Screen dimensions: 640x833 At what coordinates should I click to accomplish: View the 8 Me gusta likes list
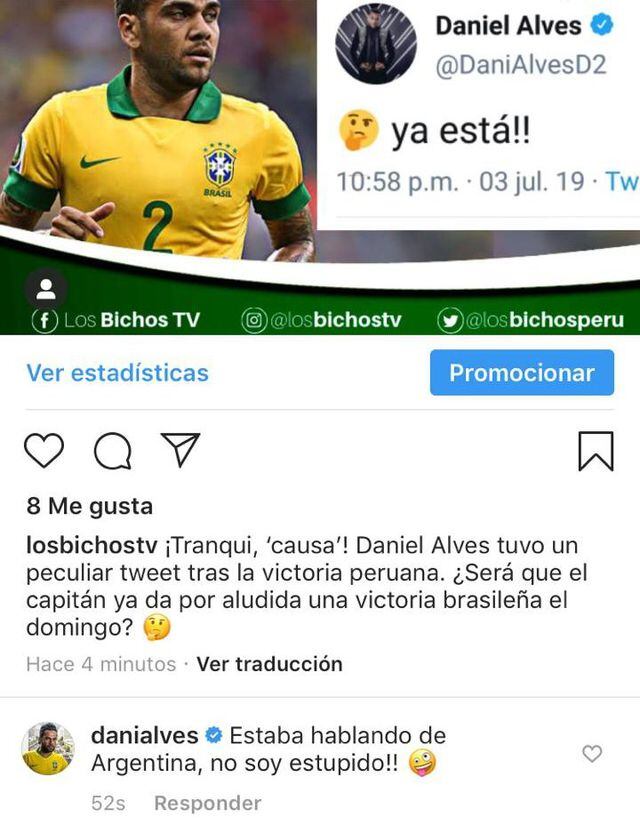(x=89, y=506)
